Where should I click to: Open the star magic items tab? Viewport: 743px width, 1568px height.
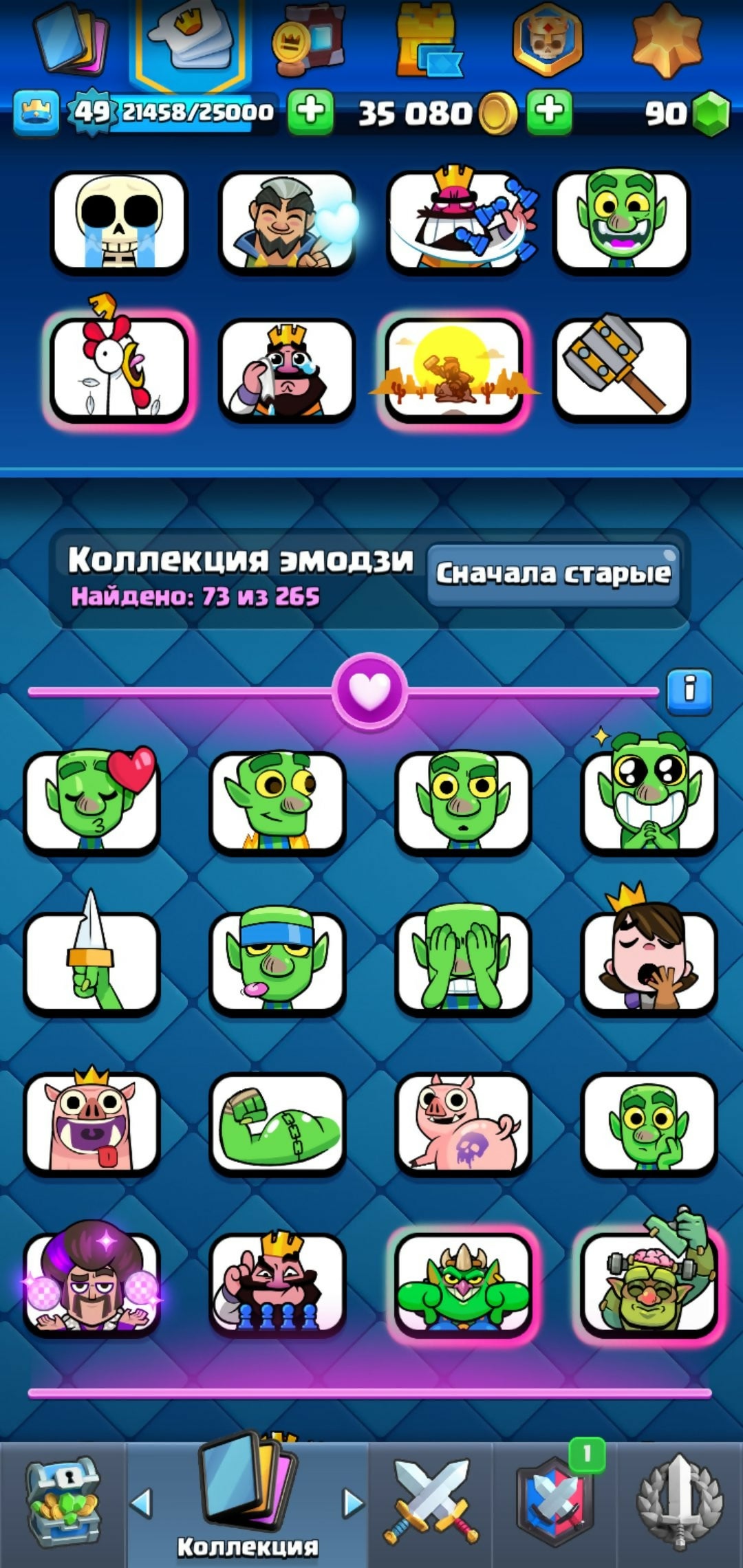(667, 41)
